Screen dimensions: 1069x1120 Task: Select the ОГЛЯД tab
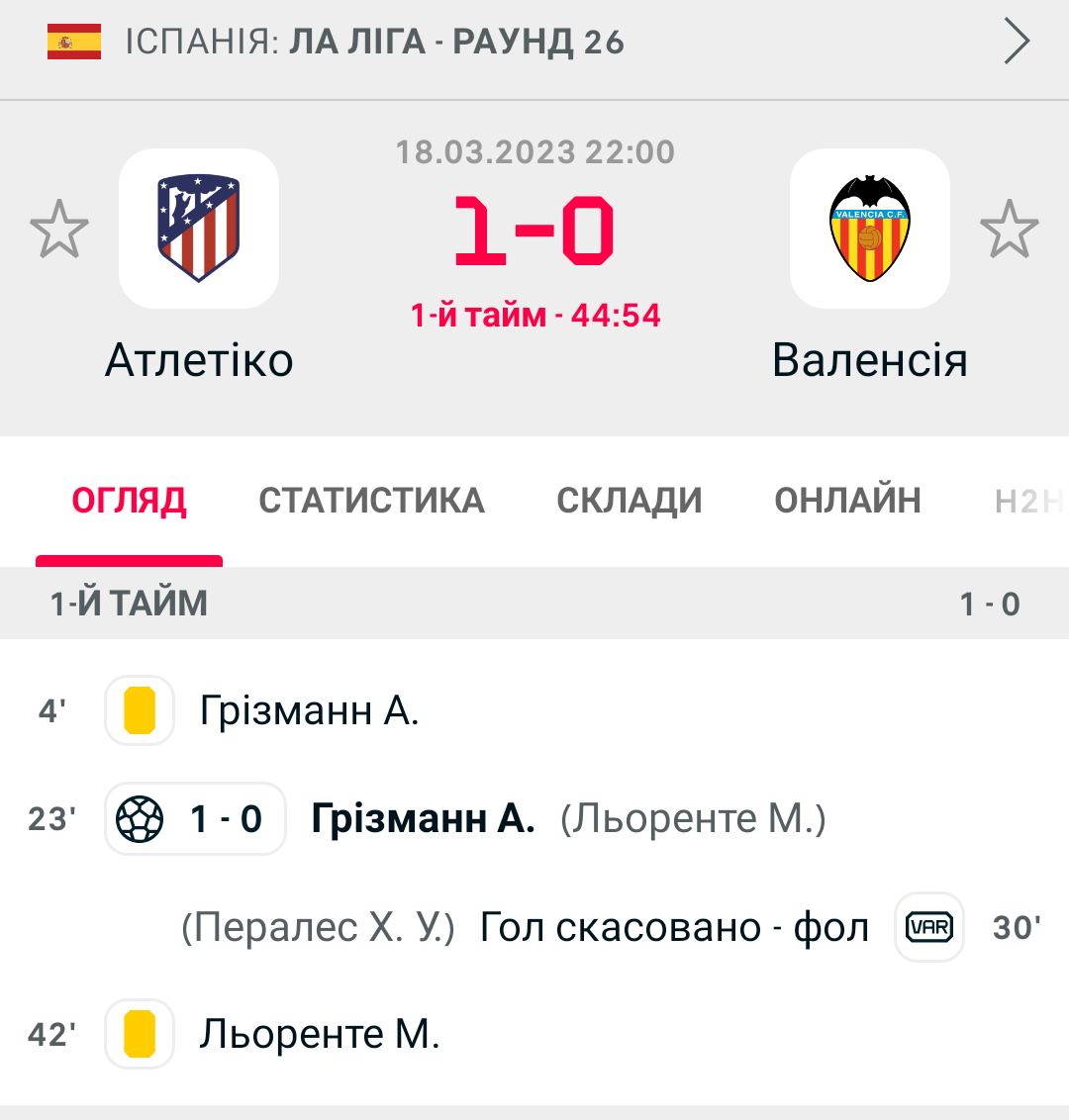coord(129,501)
